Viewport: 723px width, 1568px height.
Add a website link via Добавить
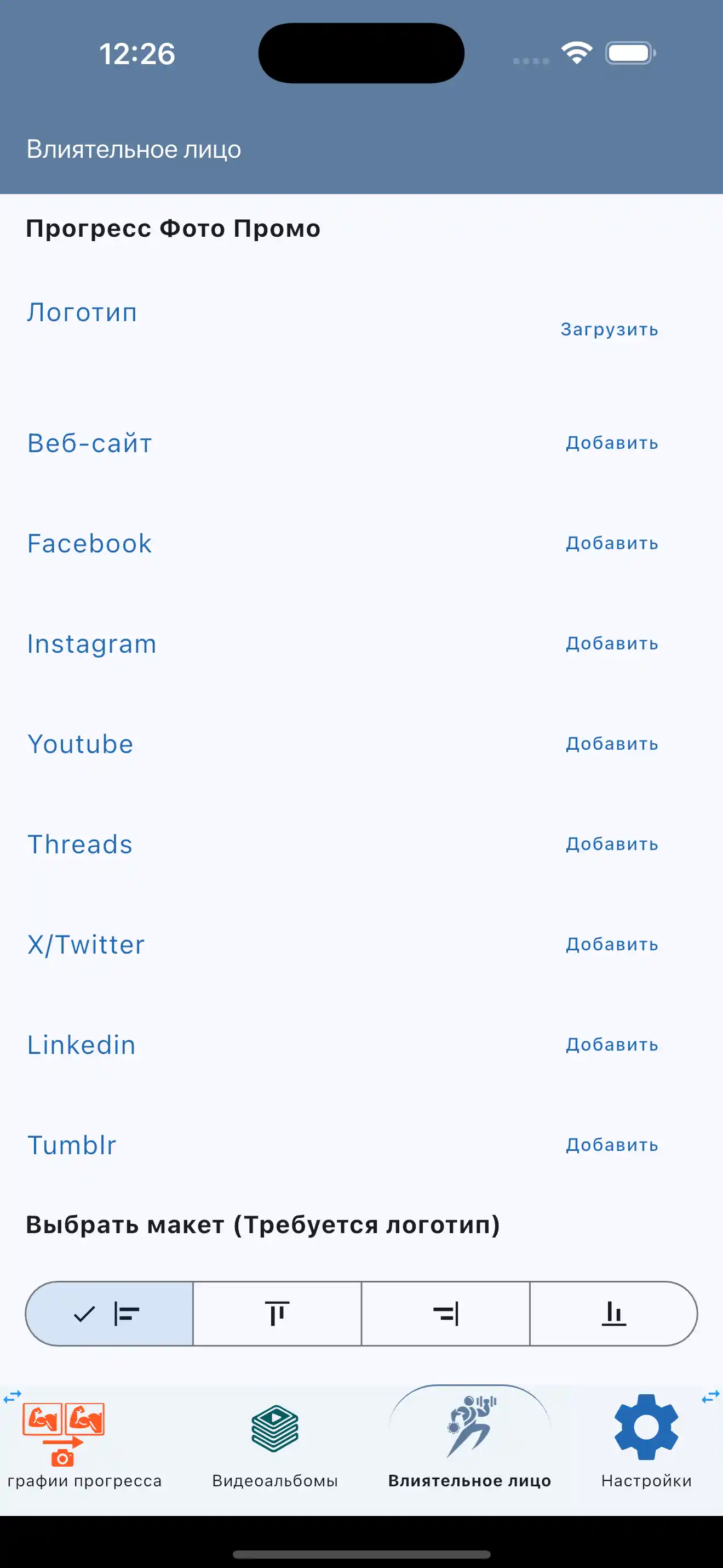[612, 442]
